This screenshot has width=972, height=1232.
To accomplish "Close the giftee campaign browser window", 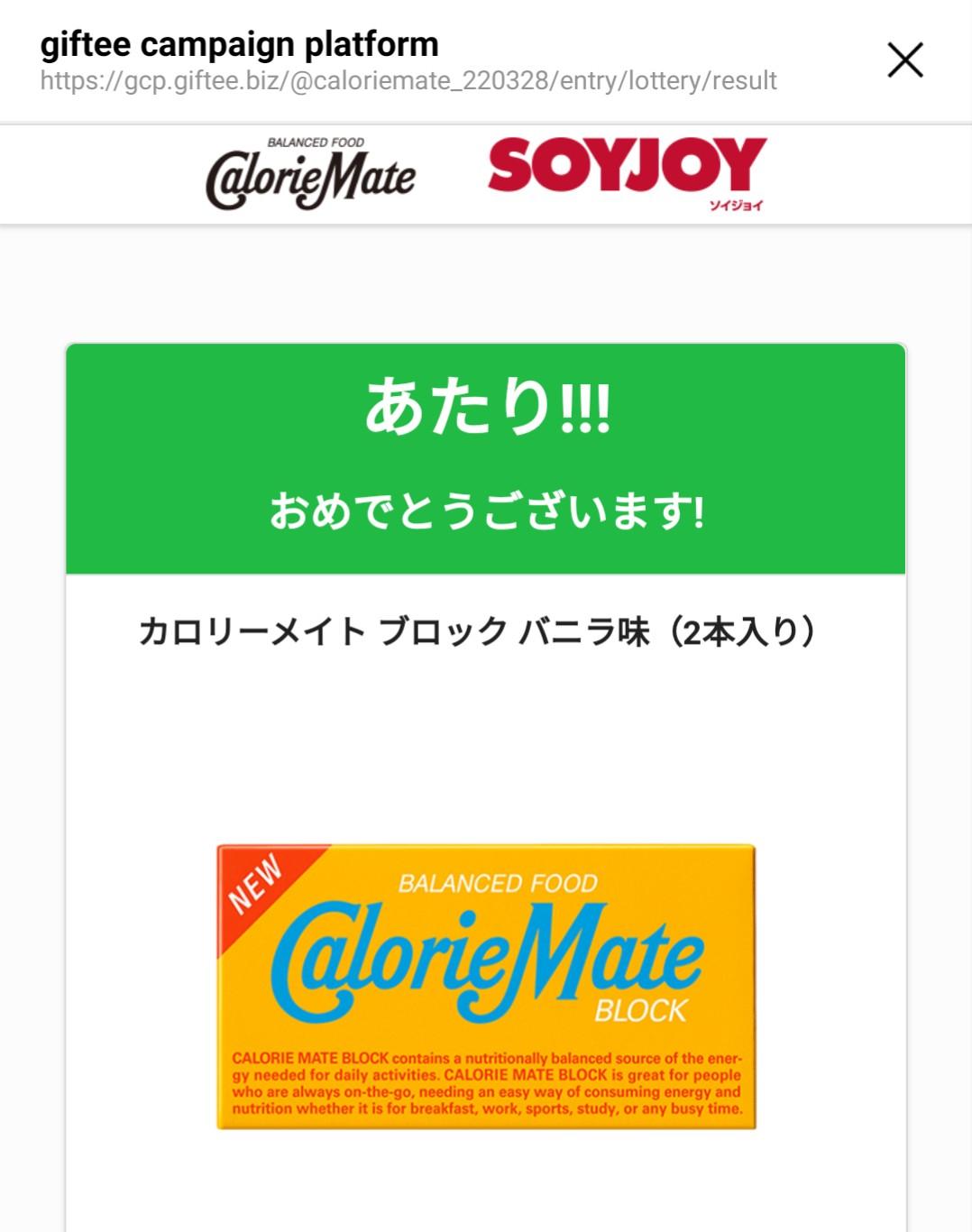I will 904,60.
